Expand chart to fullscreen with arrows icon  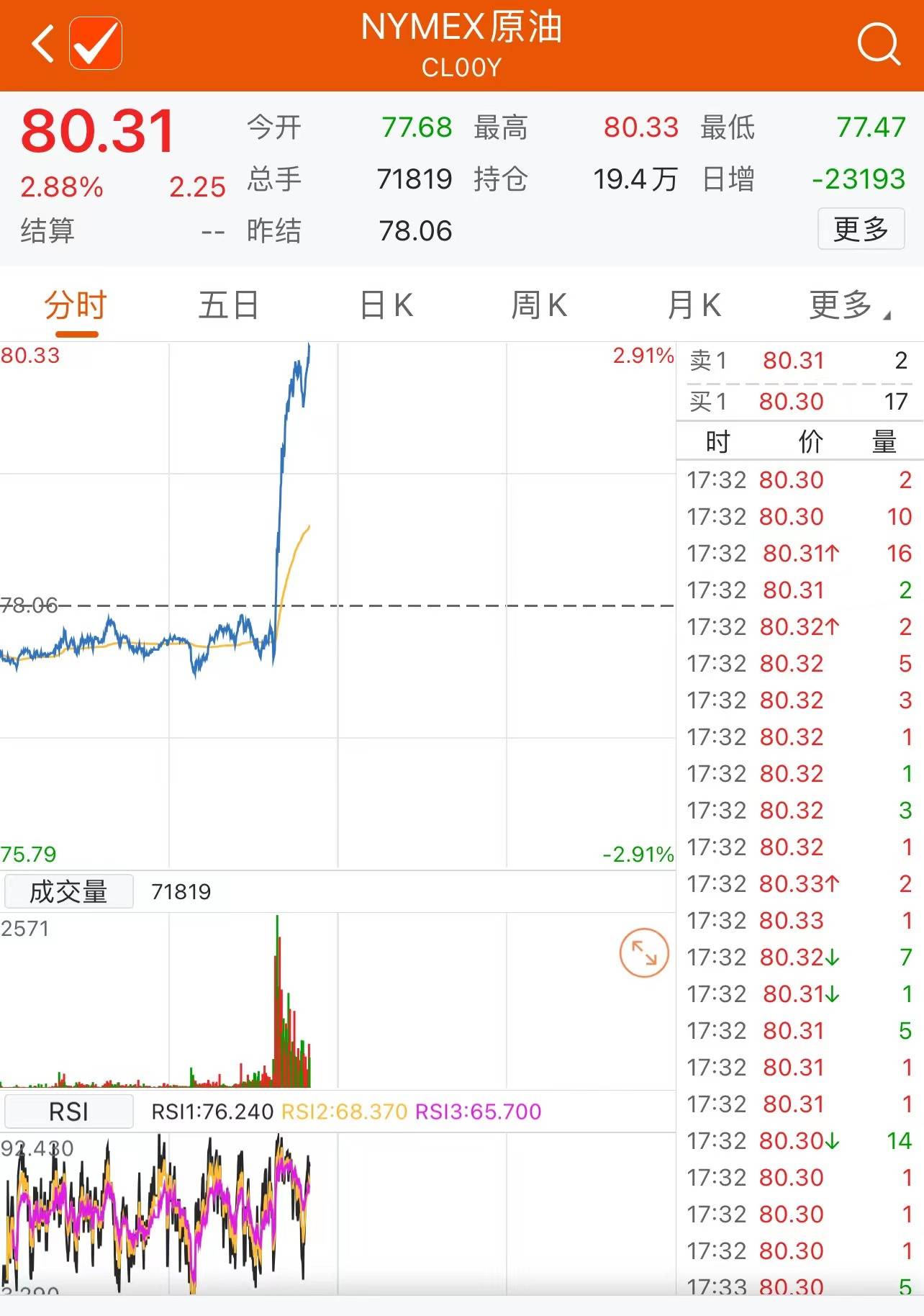coord(644,952)
